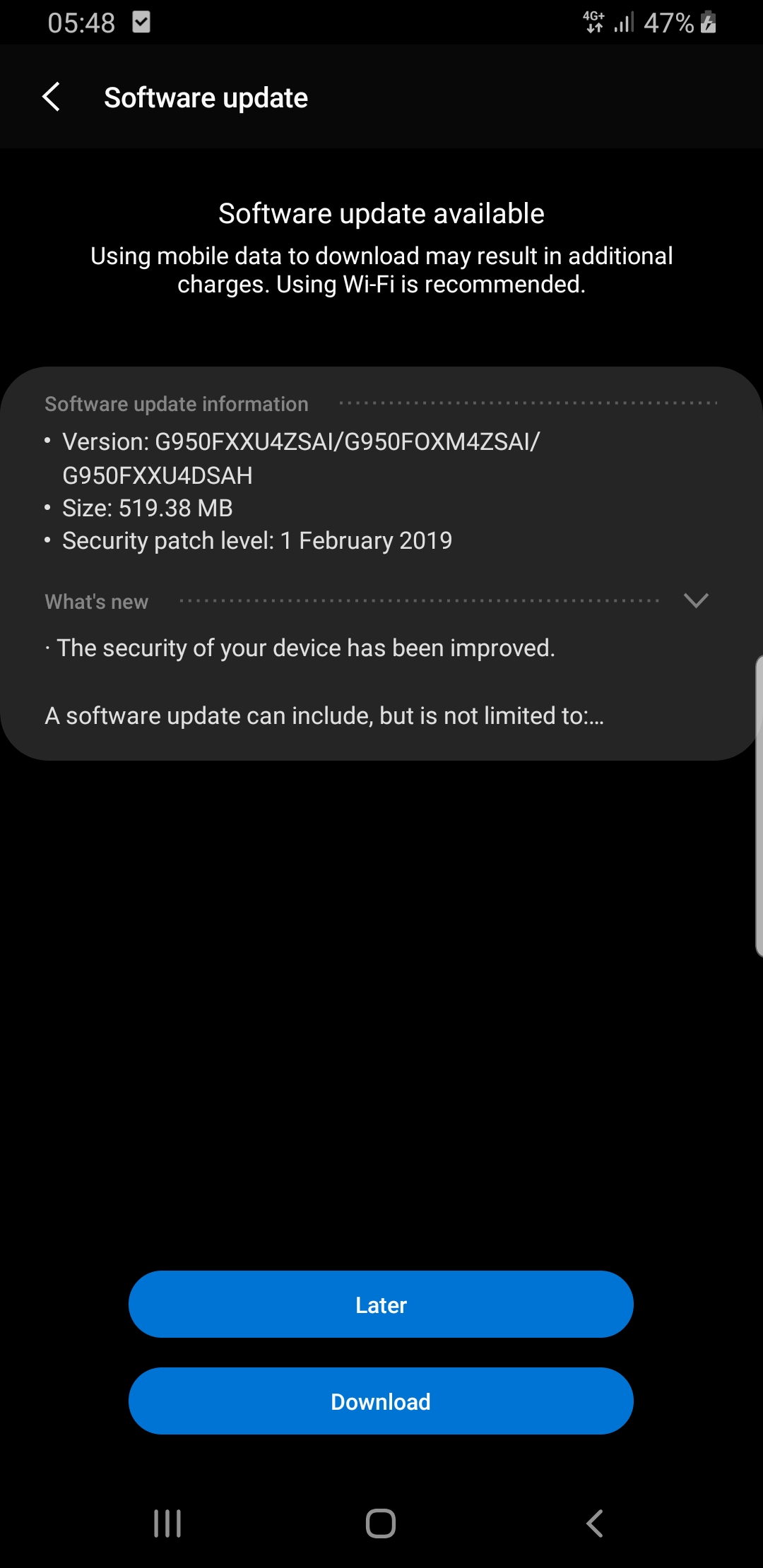Expand the What's new section
Screen dimensions: 763x1568
696,600
